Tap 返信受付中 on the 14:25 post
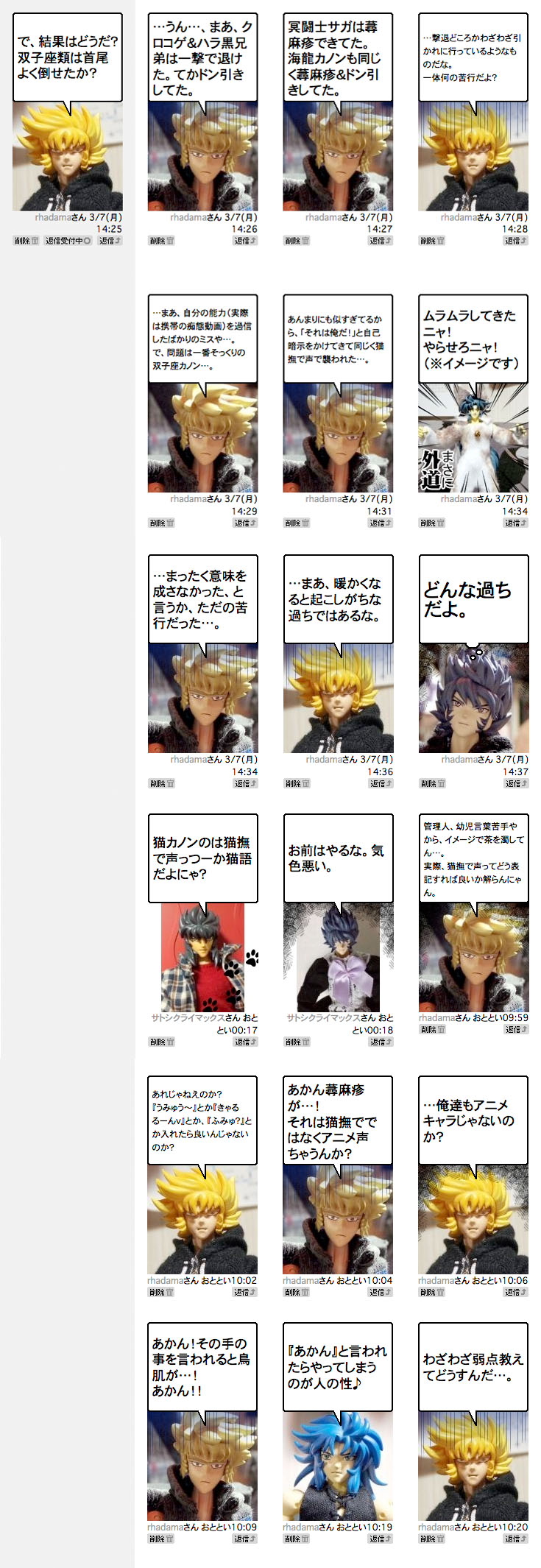The image size is (541, 1568). [x=68, y=241]
